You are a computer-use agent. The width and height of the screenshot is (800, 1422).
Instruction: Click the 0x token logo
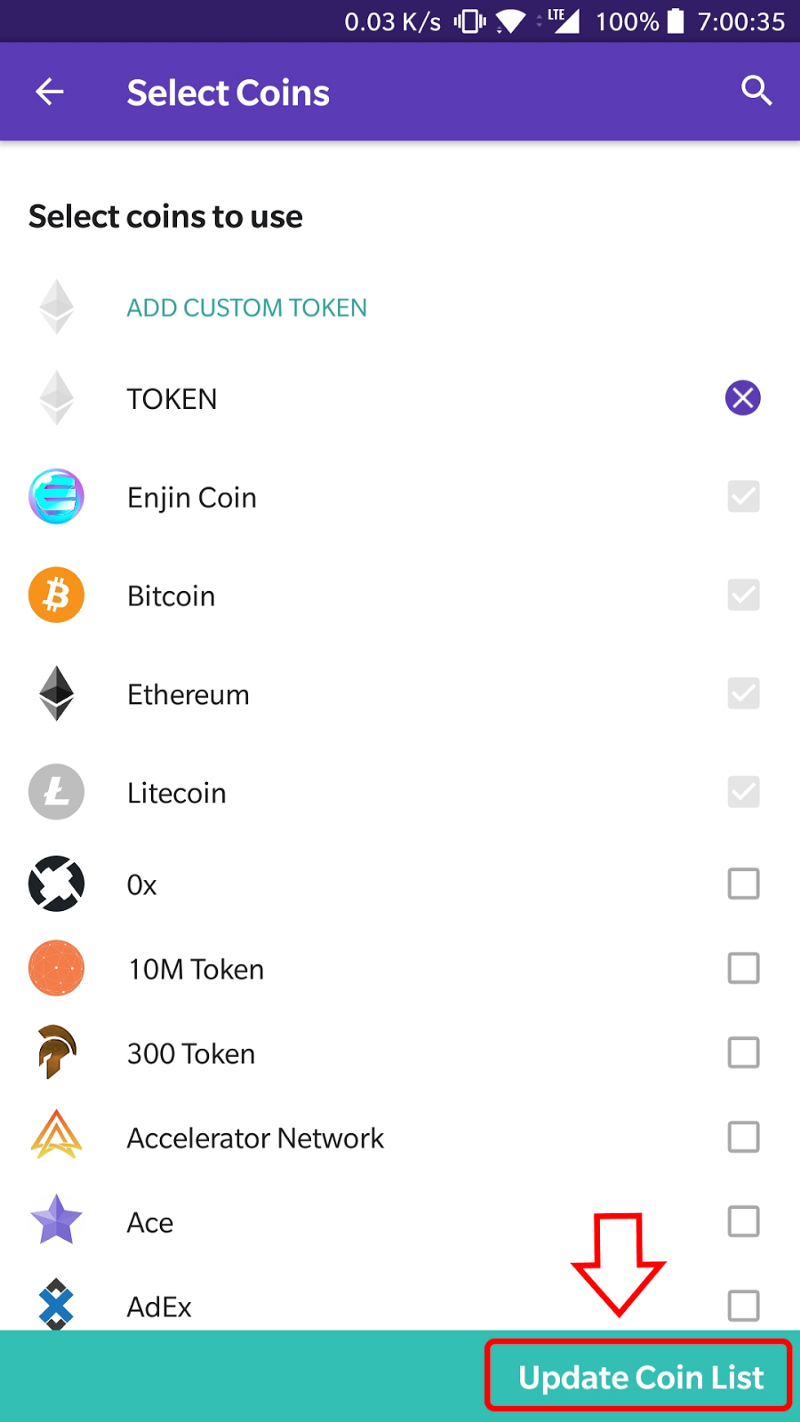pos(56,883)
